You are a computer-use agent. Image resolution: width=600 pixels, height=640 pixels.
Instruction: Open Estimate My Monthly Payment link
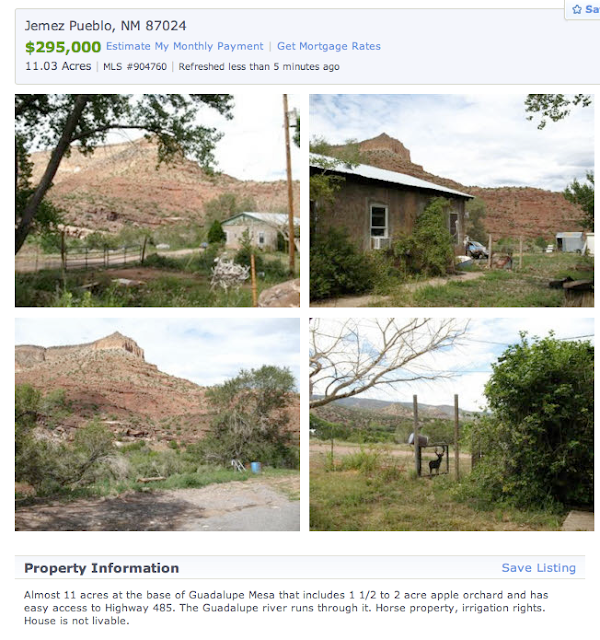click(184, 46)
